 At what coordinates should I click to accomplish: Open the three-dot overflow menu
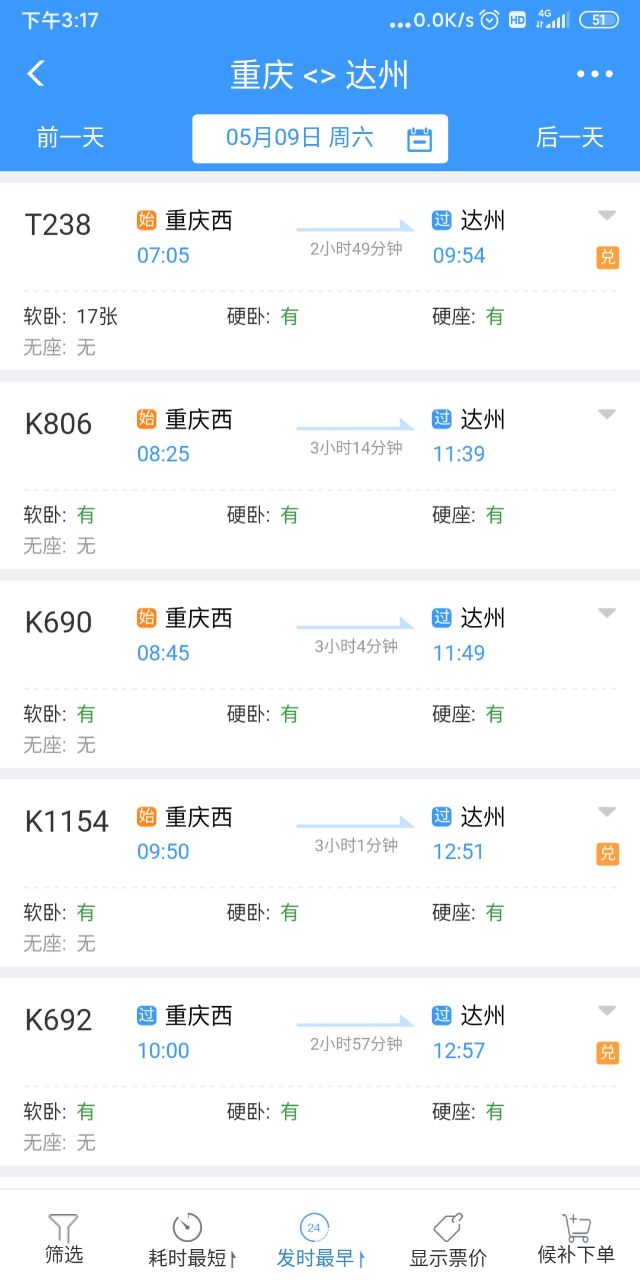[x=594, y=74]
